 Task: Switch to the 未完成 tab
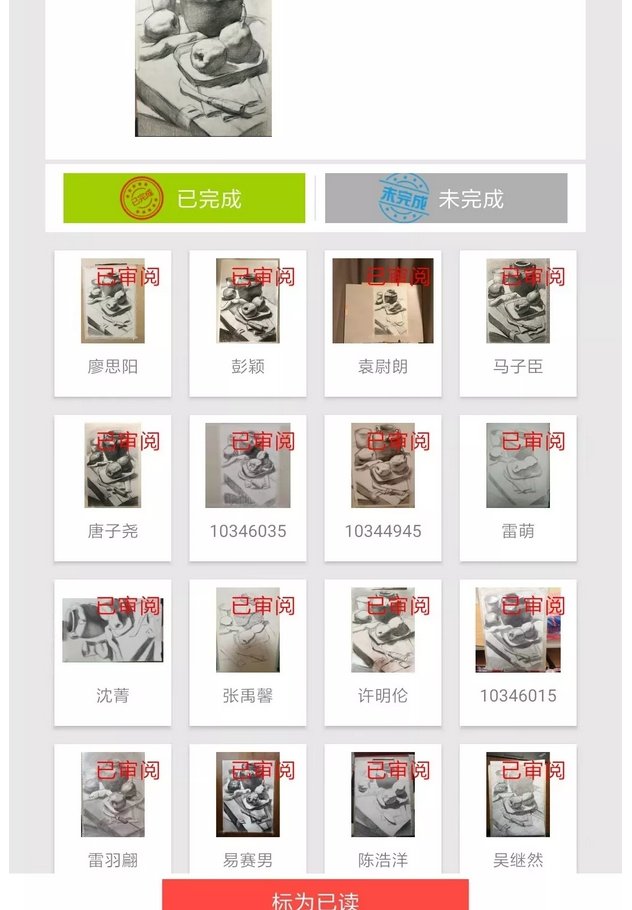(x=446, y=198)
